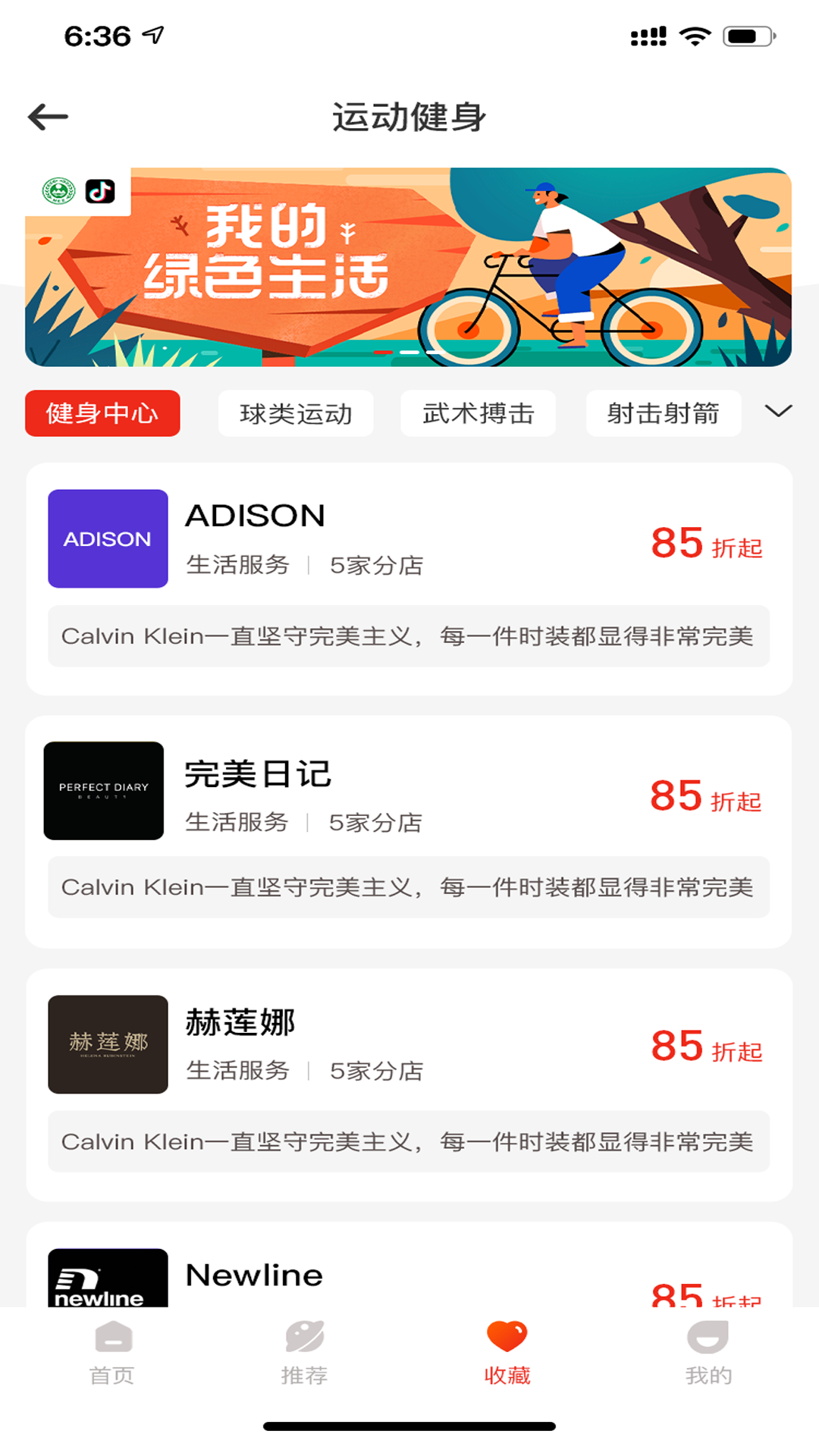Expand the category list chevron
Screen dimensions: 819x1456
[x=778, y=411]
